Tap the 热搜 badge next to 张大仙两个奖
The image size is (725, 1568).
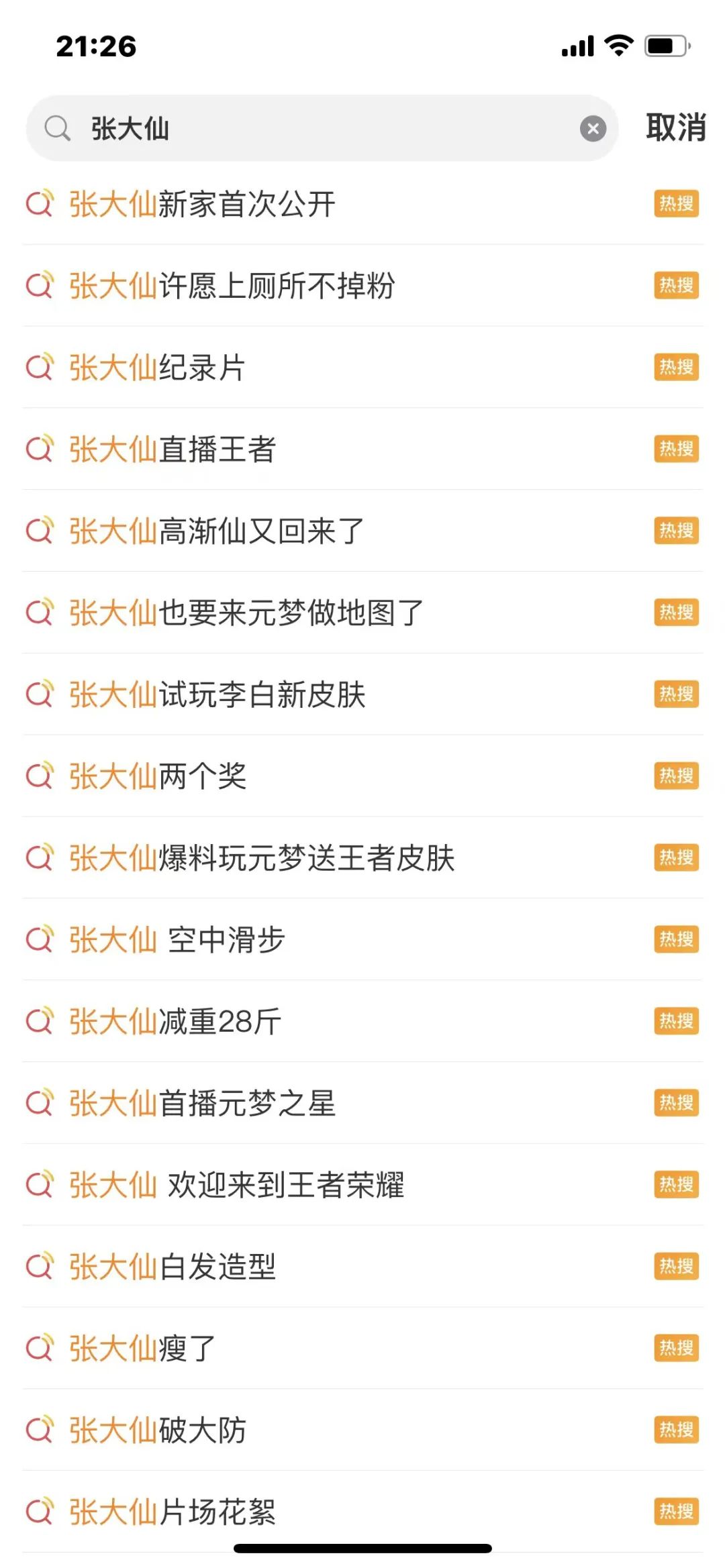[x=675, y=776]
